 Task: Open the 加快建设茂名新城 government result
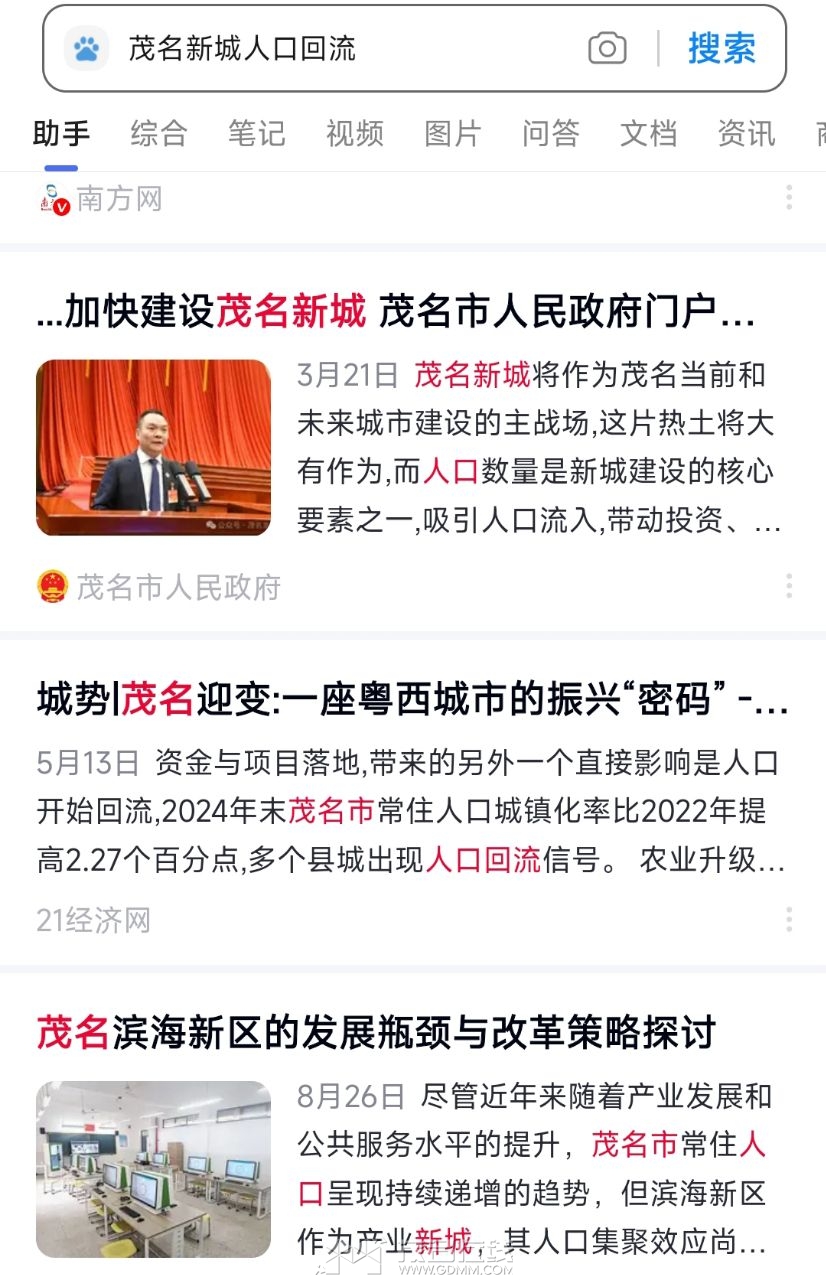395,313
